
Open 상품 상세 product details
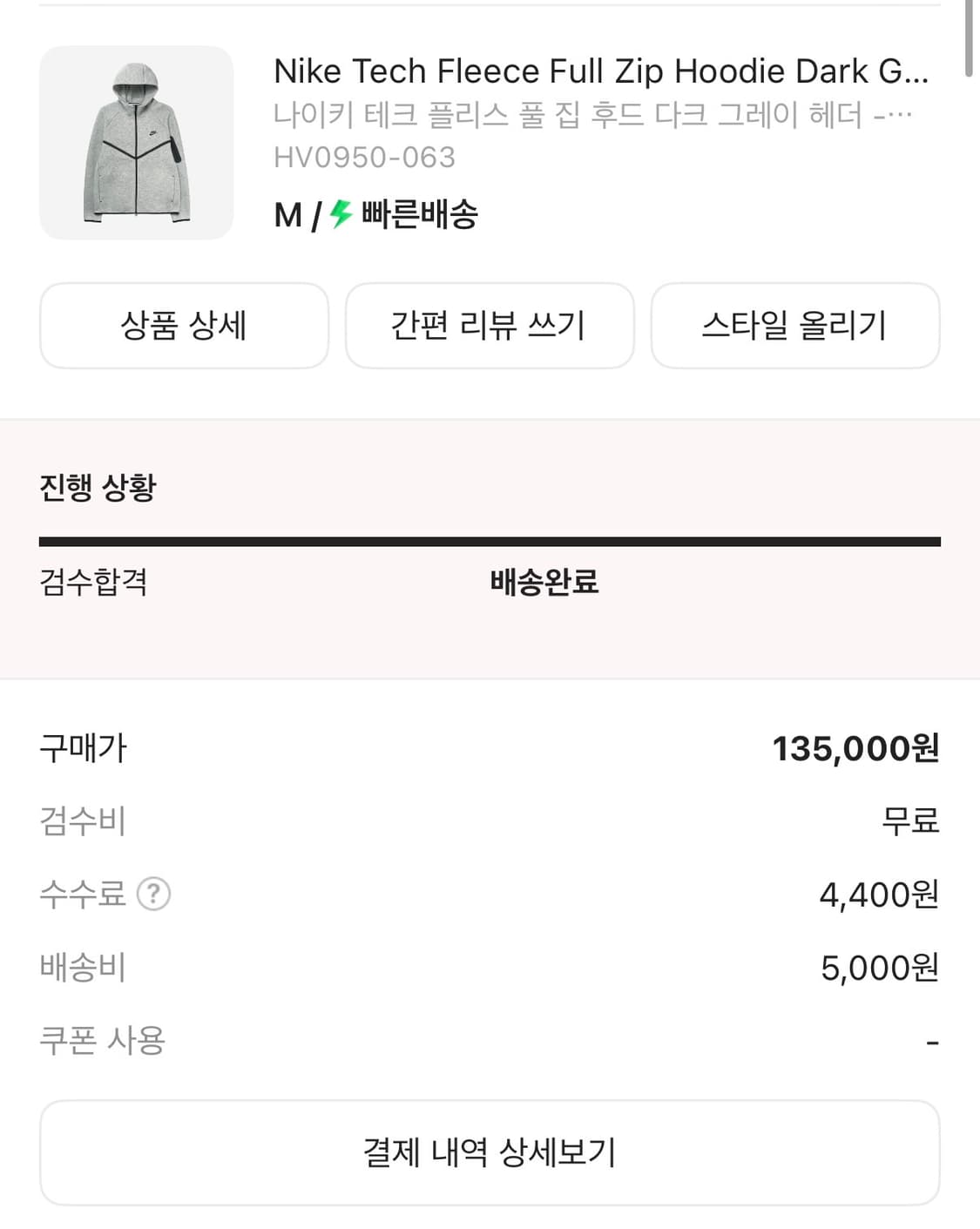tap(184, 325)
